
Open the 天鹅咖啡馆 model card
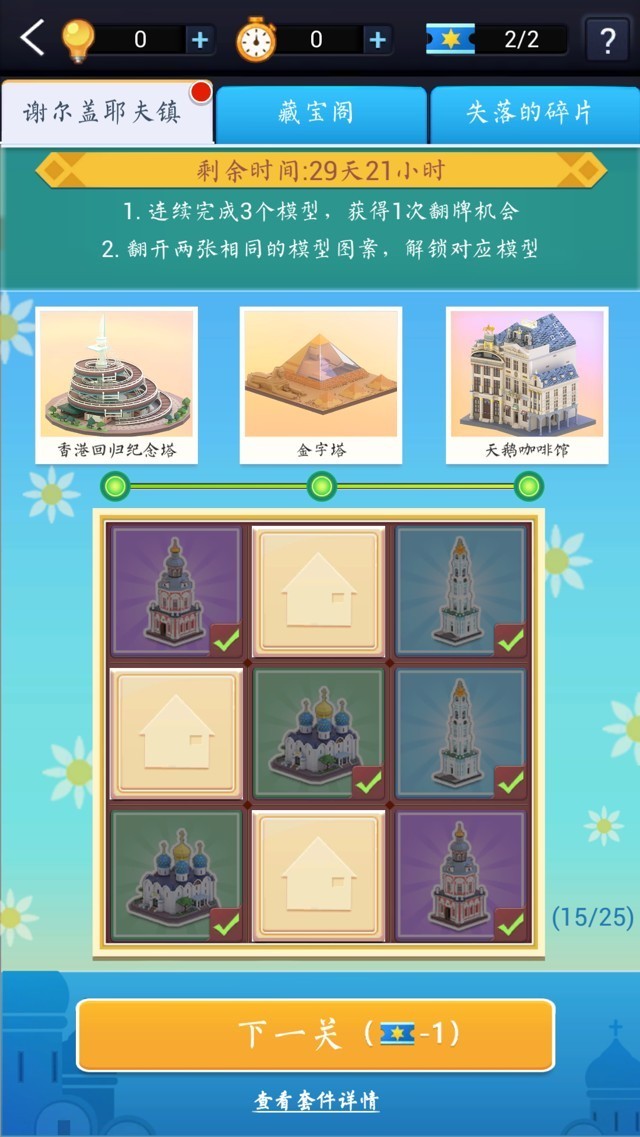tap(527, 385)
